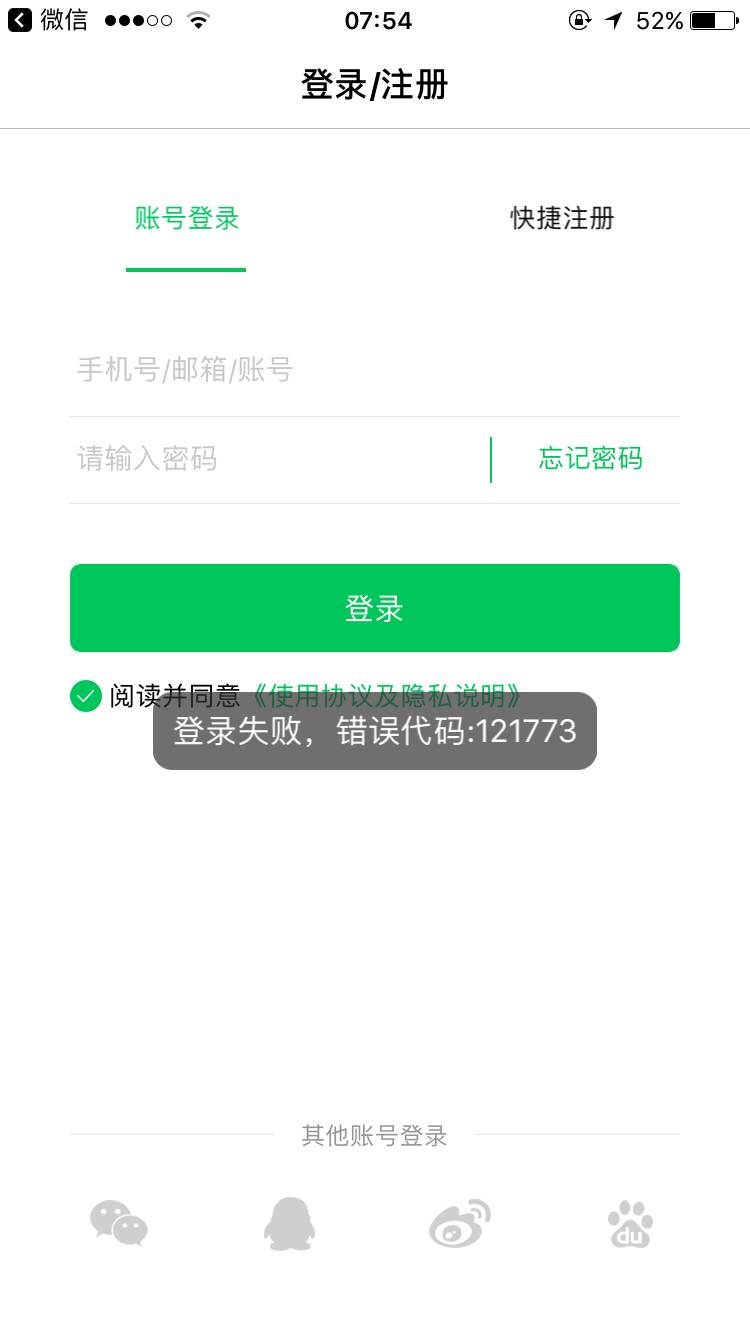Focus the 手机号/邮箱/账号 field
The width and height of the screenshot is (750, 1334).
(374, 370)
